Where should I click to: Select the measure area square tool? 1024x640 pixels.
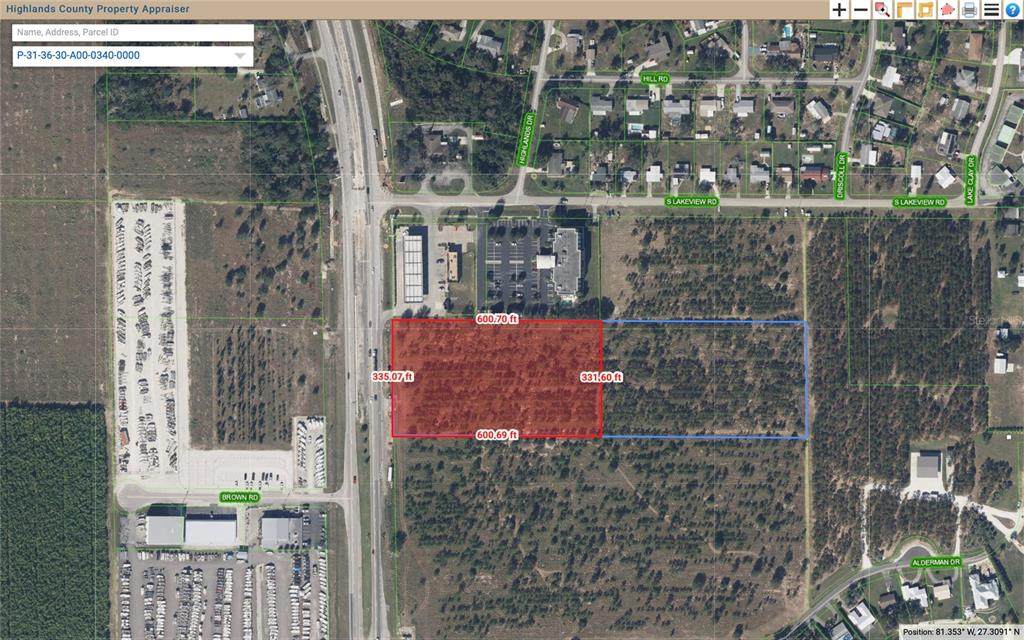(x=925, y=10)
